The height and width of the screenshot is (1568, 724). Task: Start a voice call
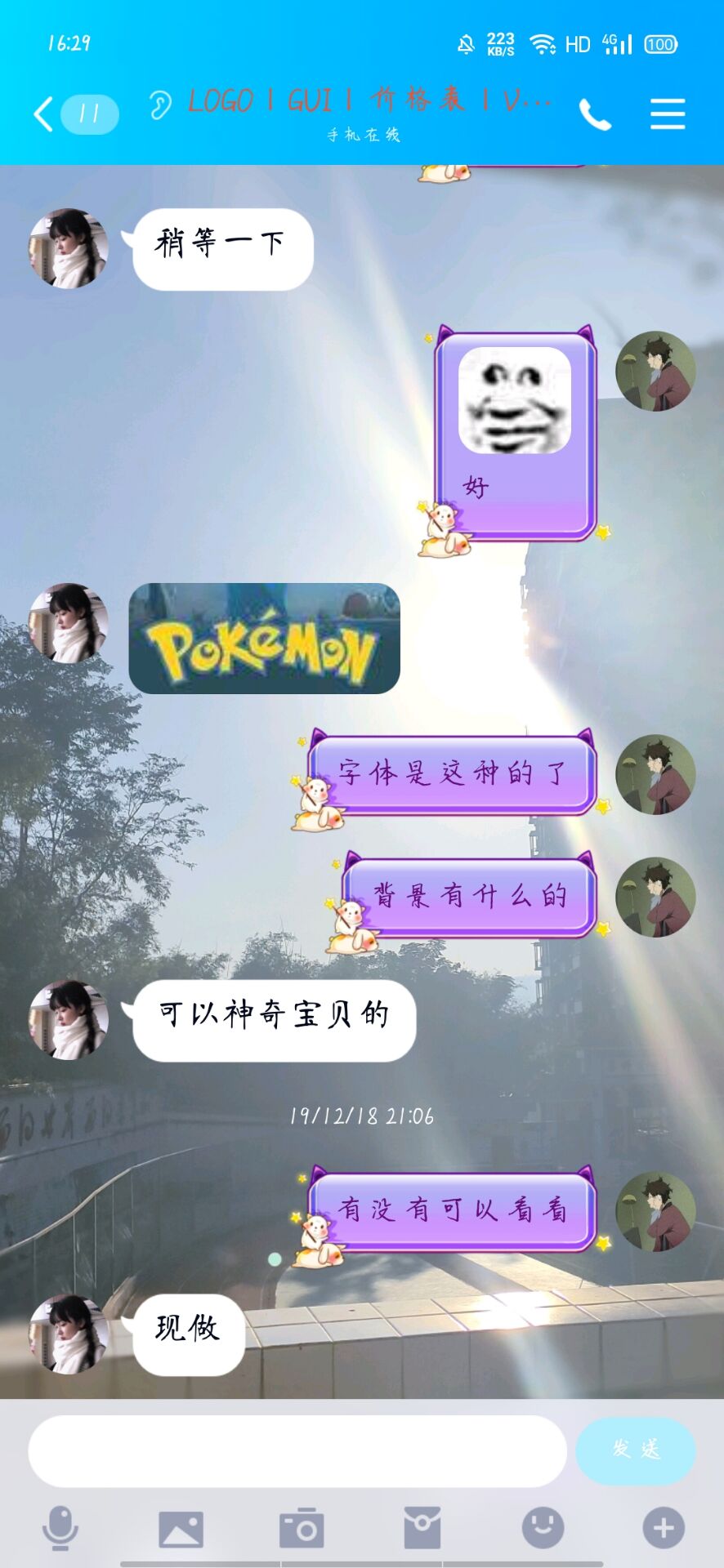click(x=595, y=114)
